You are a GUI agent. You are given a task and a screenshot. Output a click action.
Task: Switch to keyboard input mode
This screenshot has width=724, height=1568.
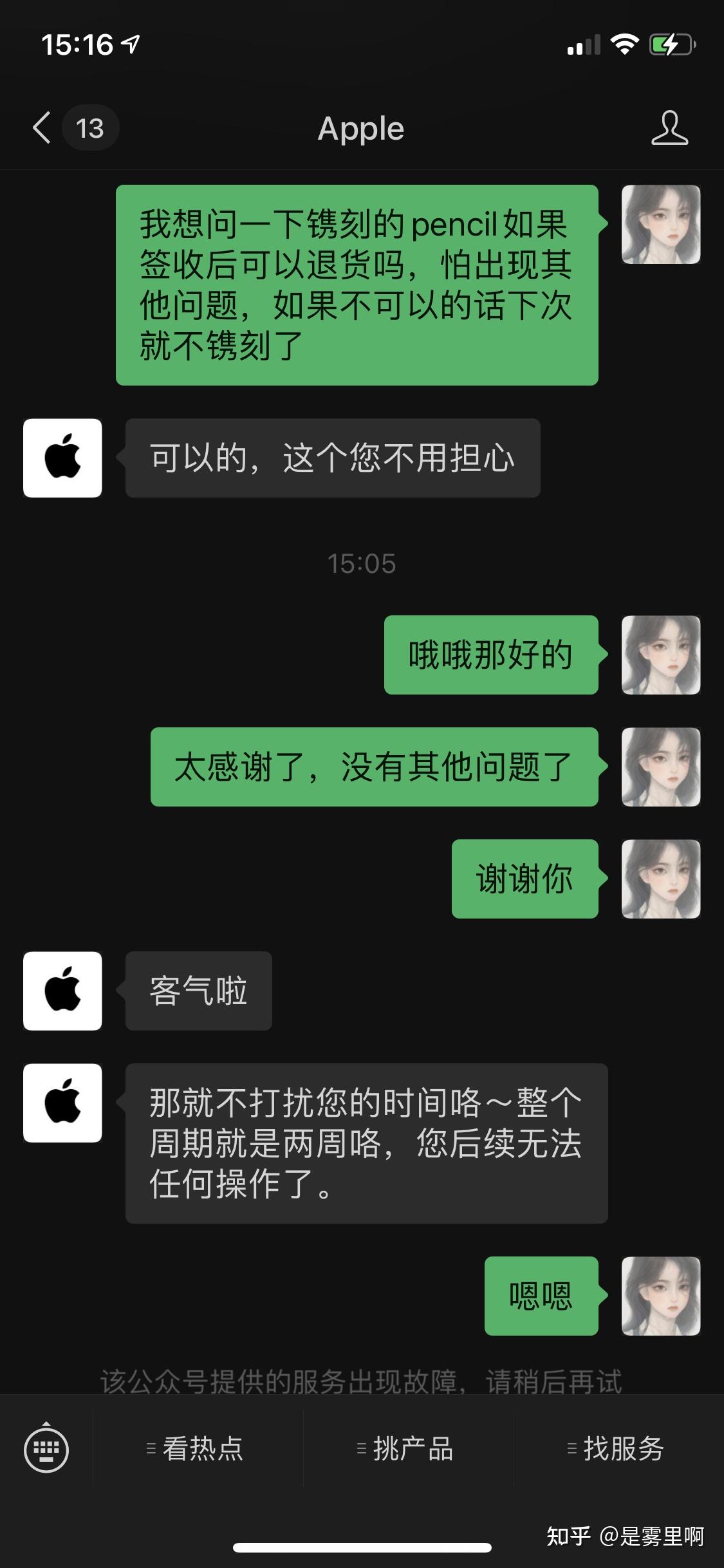click(46, 1450)
